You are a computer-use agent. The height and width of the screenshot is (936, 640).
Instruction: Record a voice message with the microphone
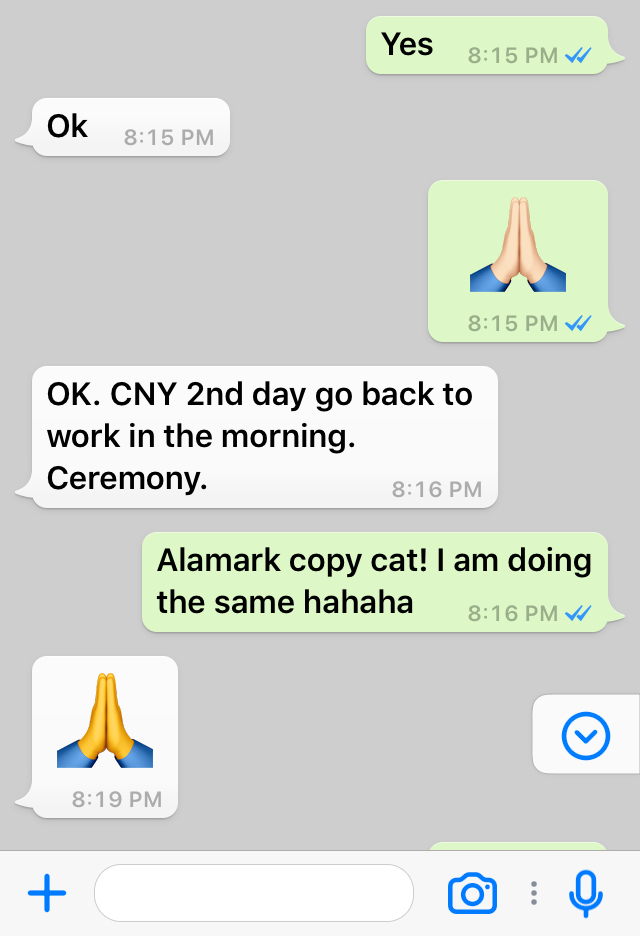click(586, 893)
